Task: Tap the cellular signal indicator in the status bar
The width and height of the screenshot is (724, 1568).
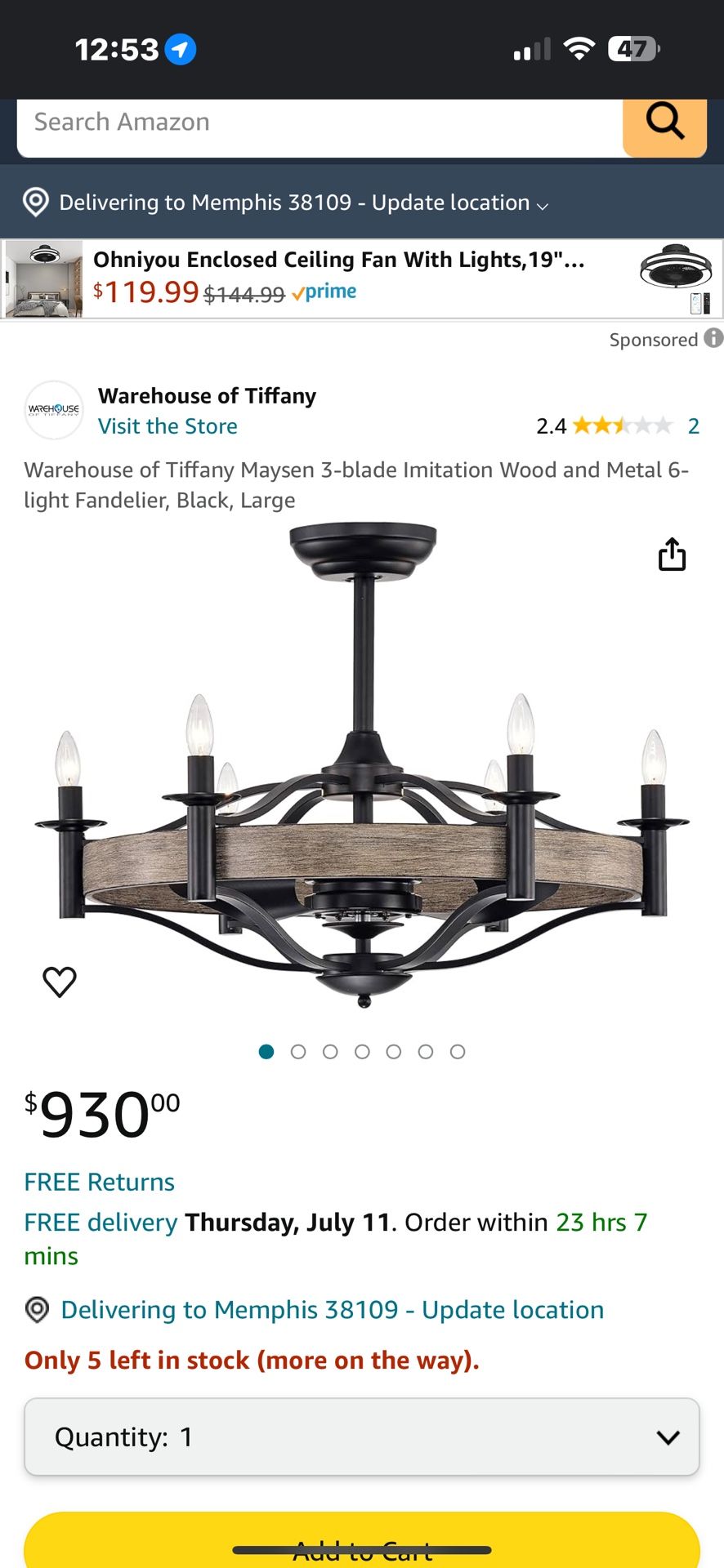Action: pos(532,49)
